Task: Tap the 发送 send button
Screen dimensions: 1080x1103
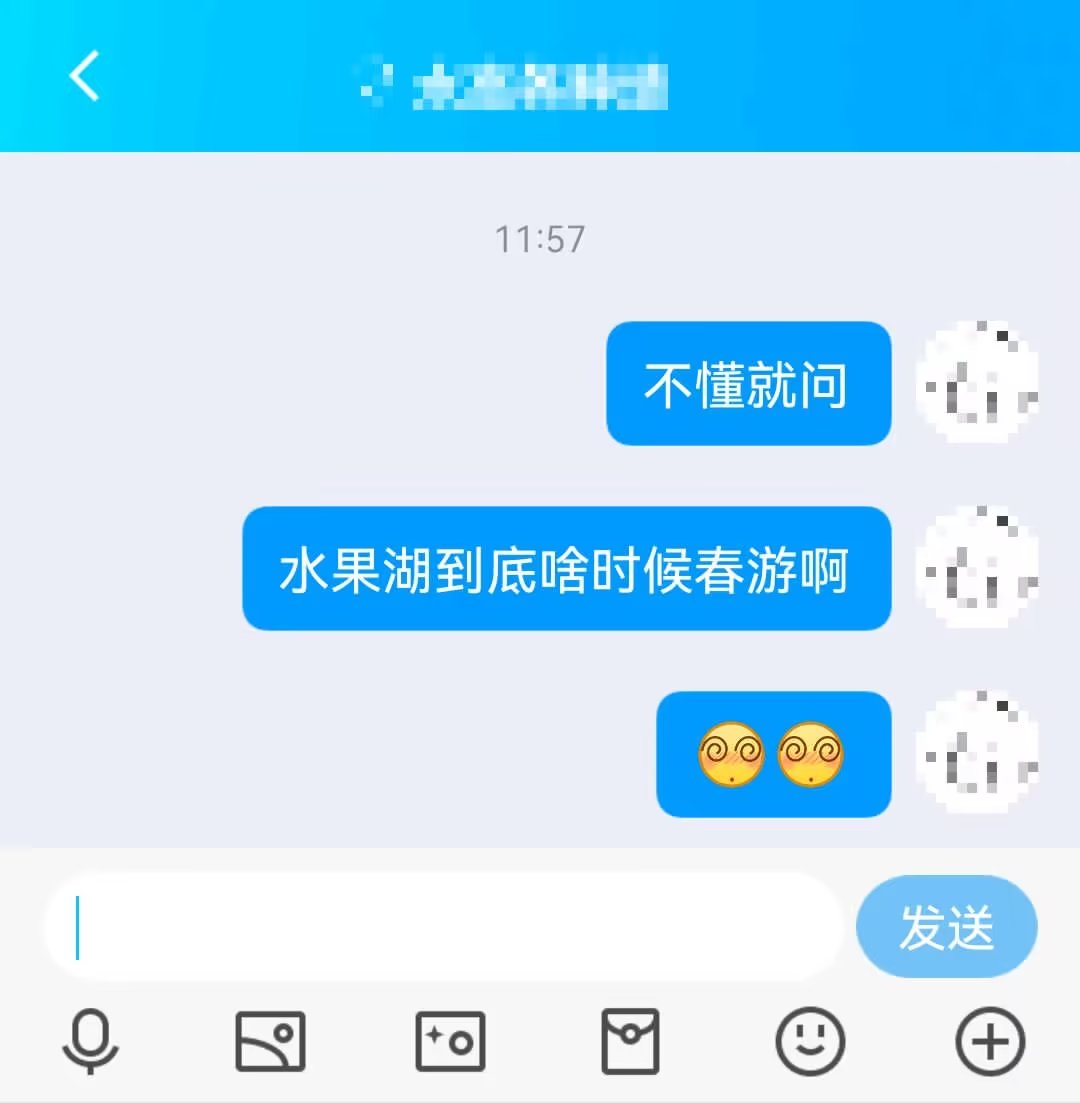Action: (946, 927)
